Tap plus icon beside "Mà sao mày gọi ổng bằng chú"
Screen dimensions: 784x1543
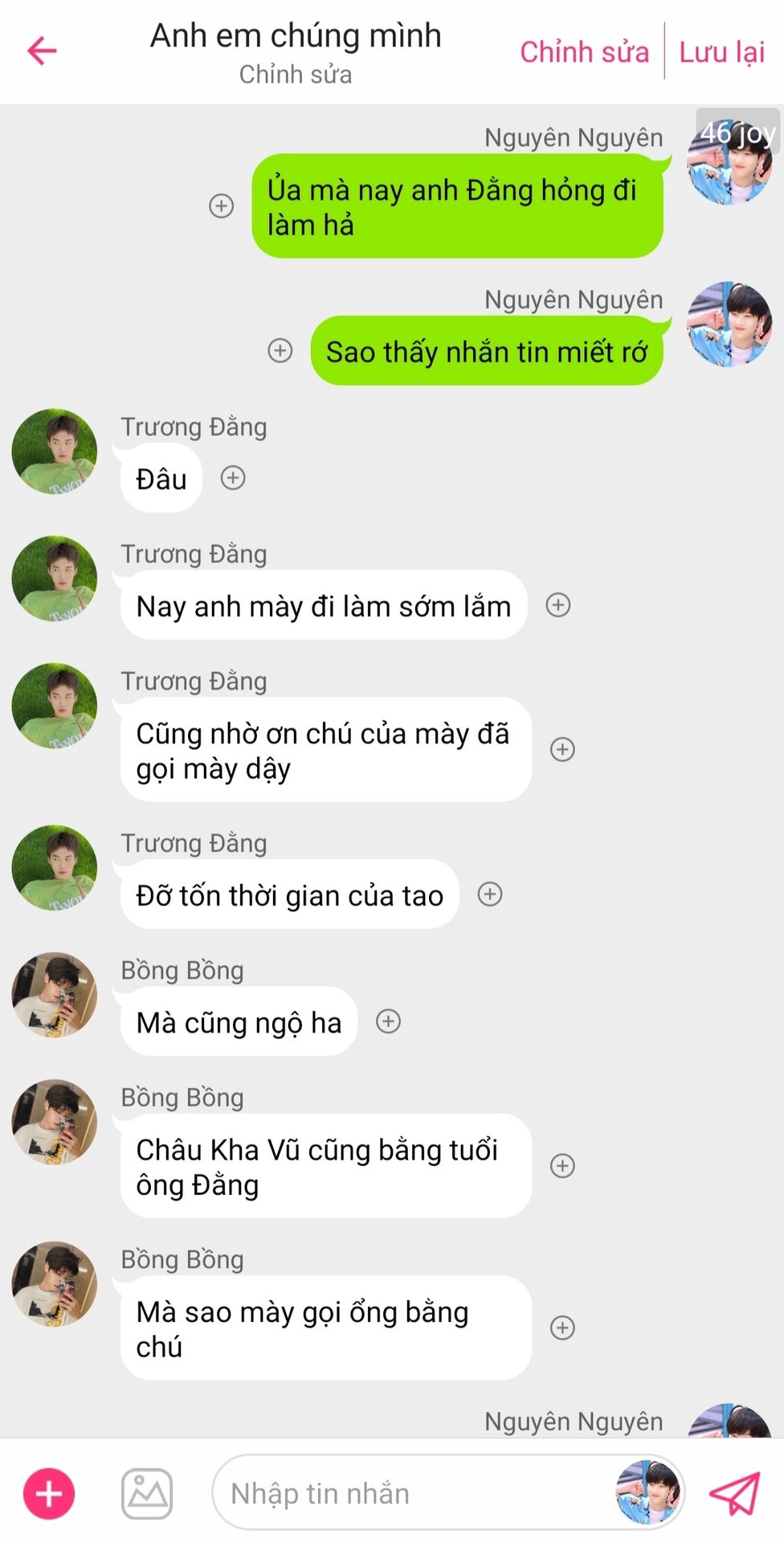click(x=562, y=1328)
